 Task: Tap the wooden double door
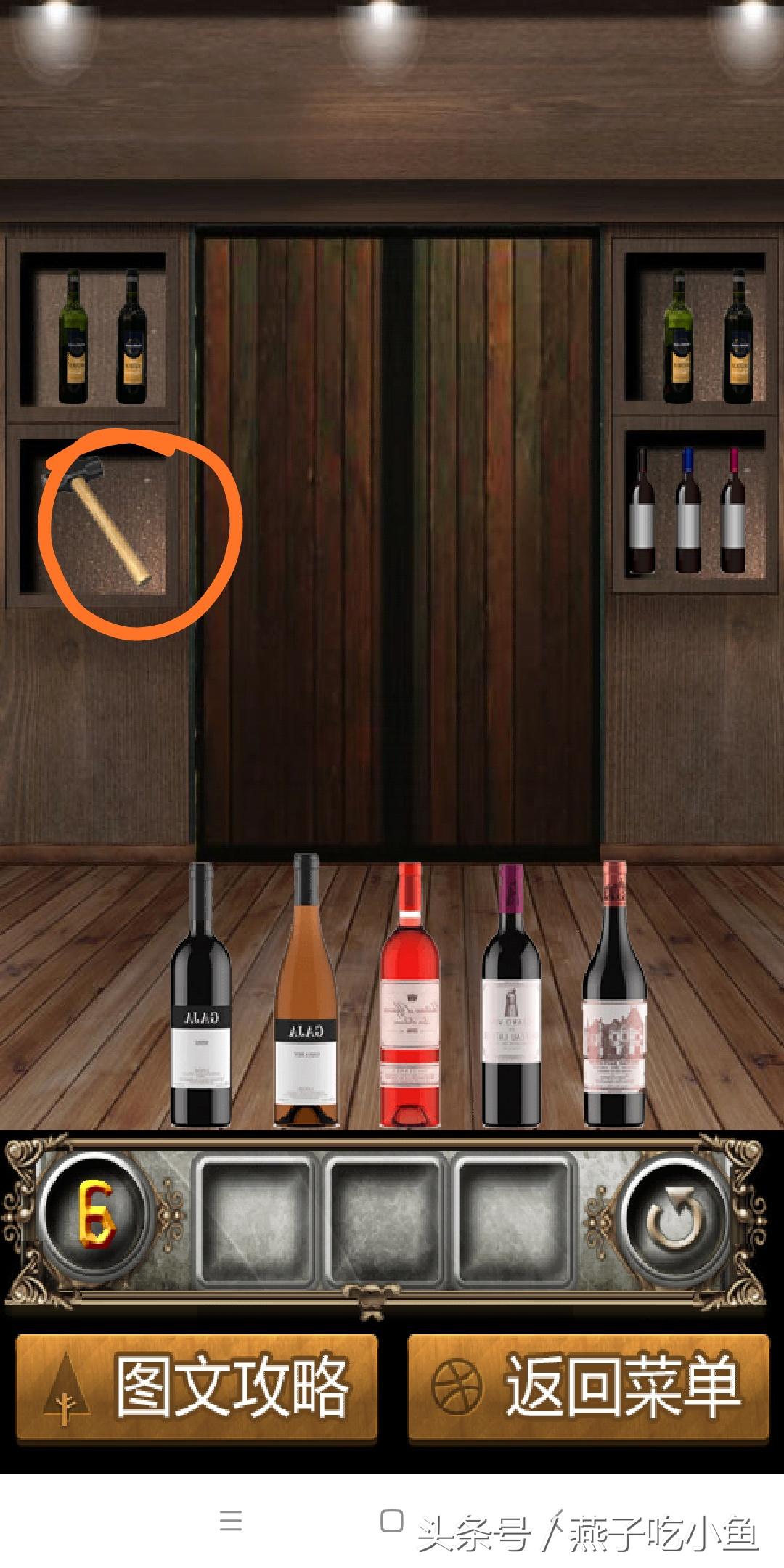click(x=398, y=537)
